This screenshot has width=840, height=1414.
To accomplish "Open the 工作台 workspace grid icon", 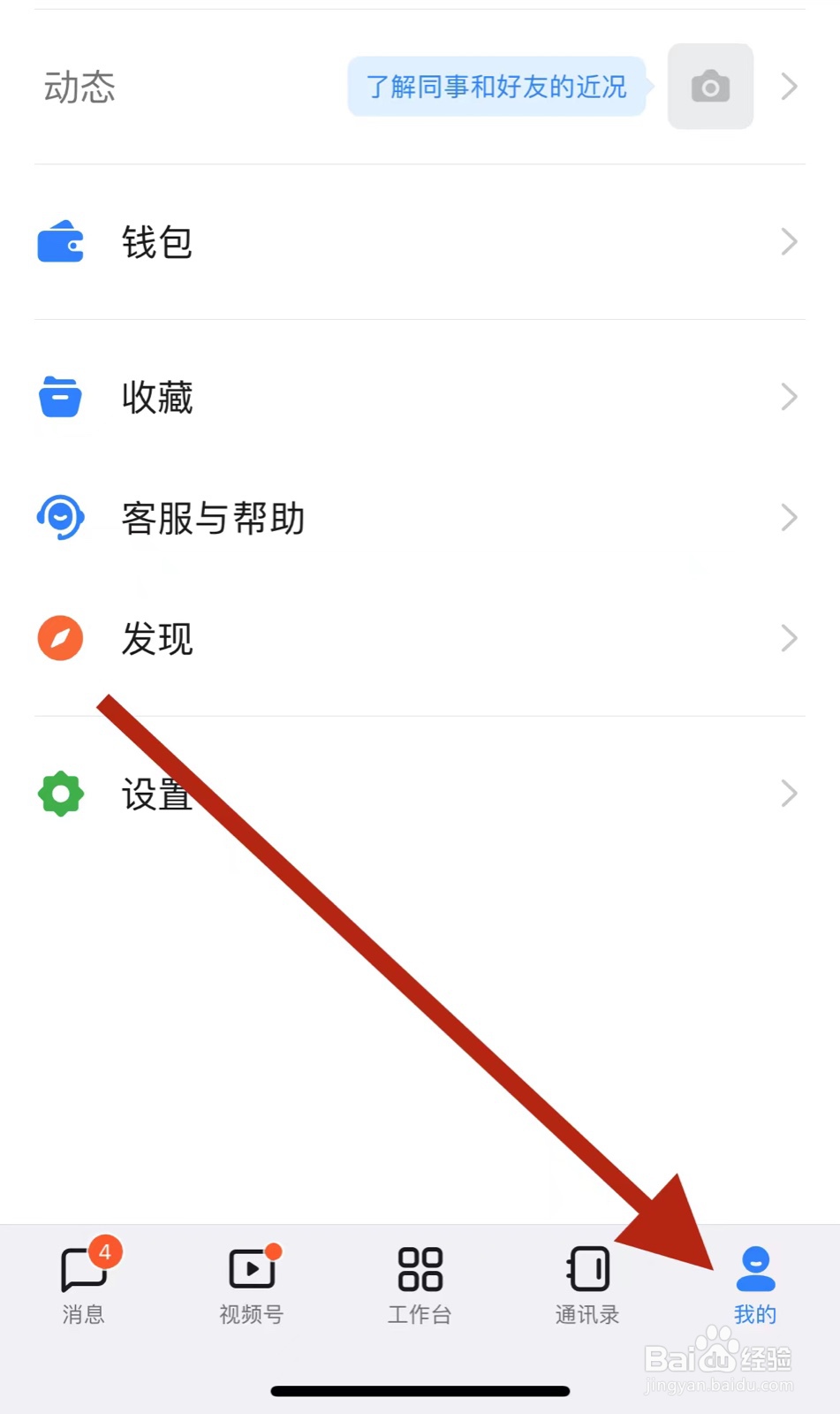I will (x=419, y=1268).
